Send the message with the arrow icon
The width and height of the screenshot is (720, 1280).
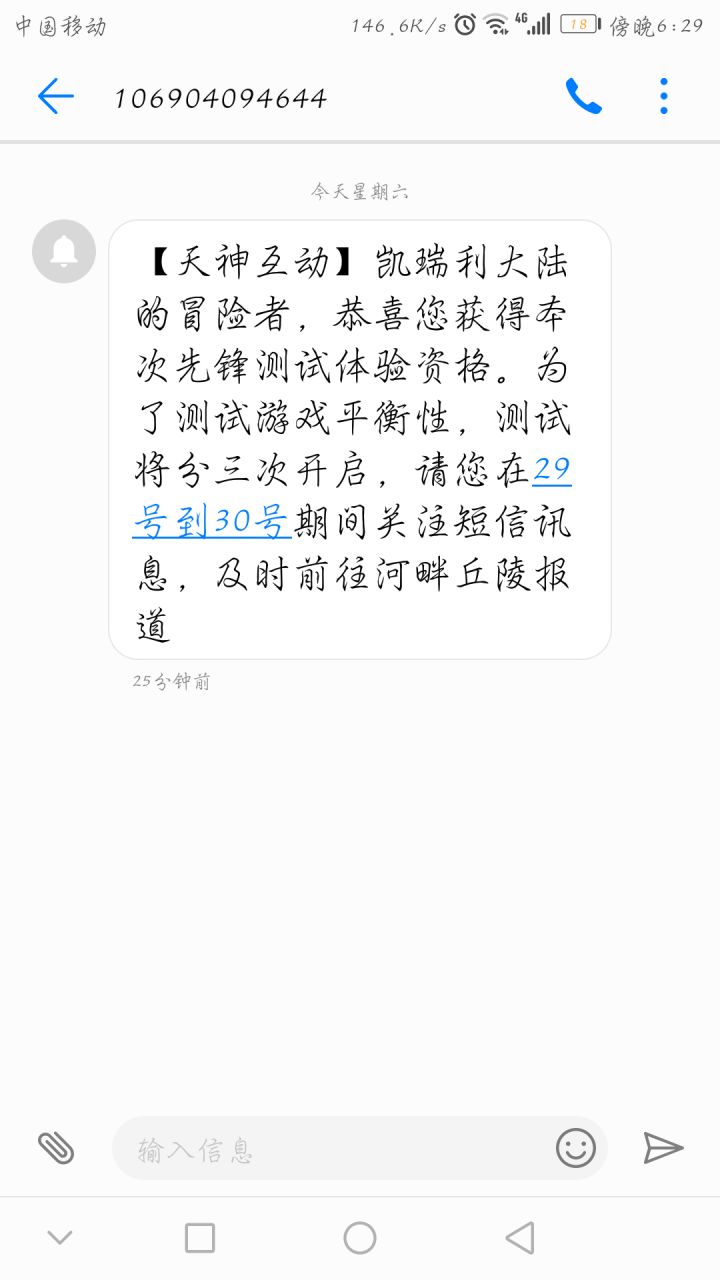click(x=663, y=1148)
